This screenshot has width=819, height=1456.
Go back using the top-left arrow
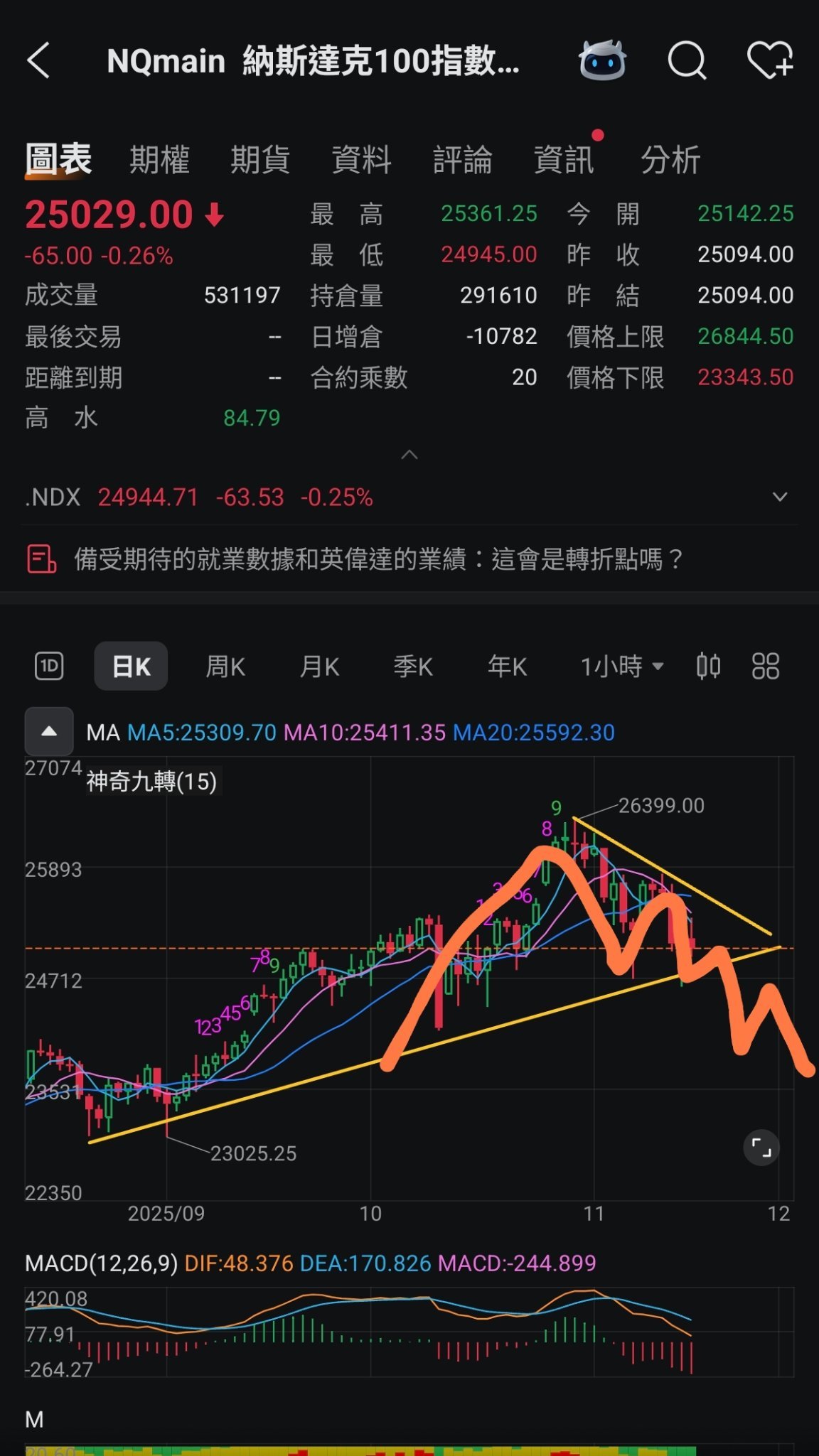pyautogui.click(x=38, y=60)
